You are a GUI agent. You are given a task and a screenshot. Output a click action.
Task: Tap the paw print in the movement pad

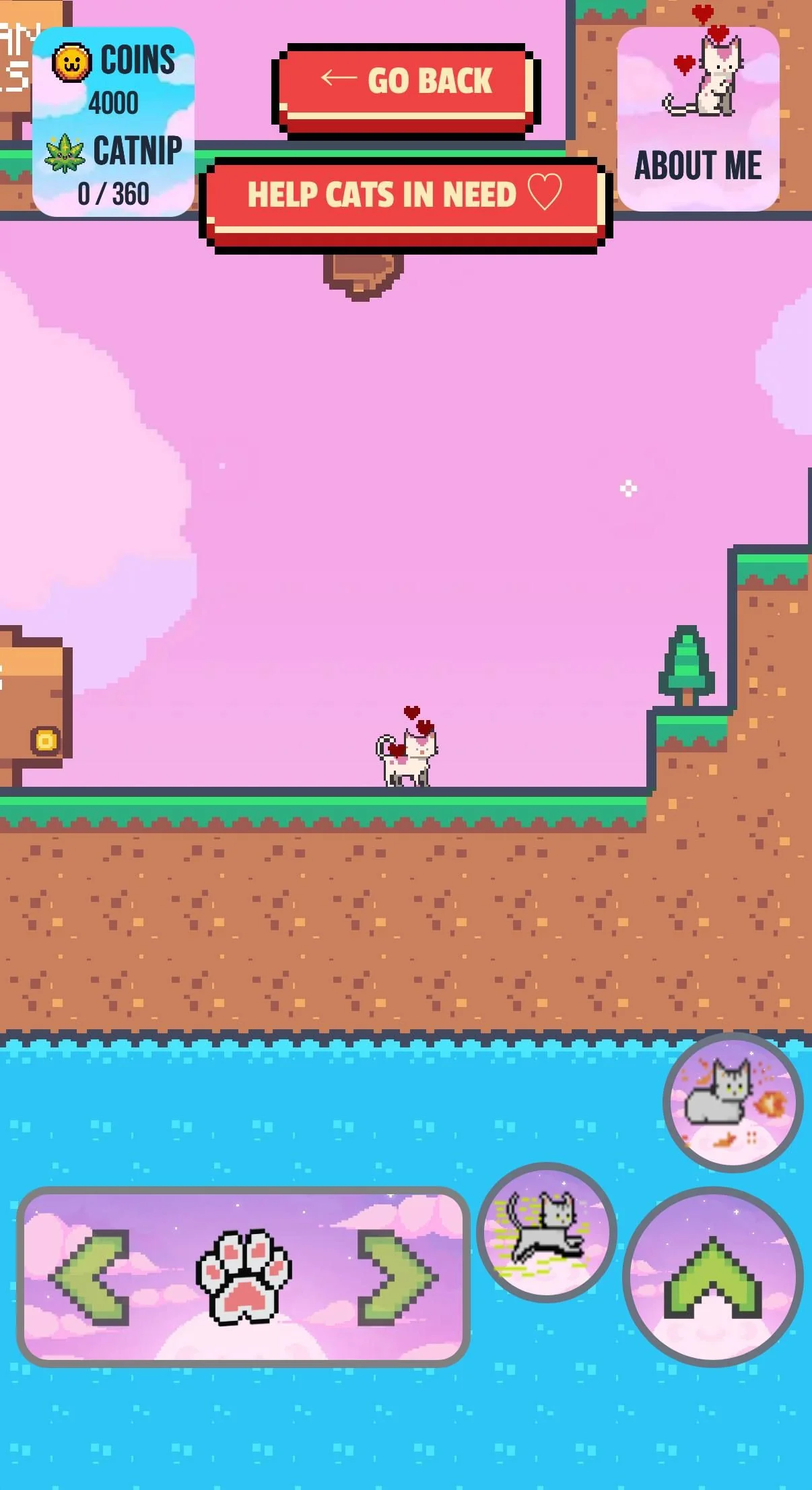(x=244, y=1276)
